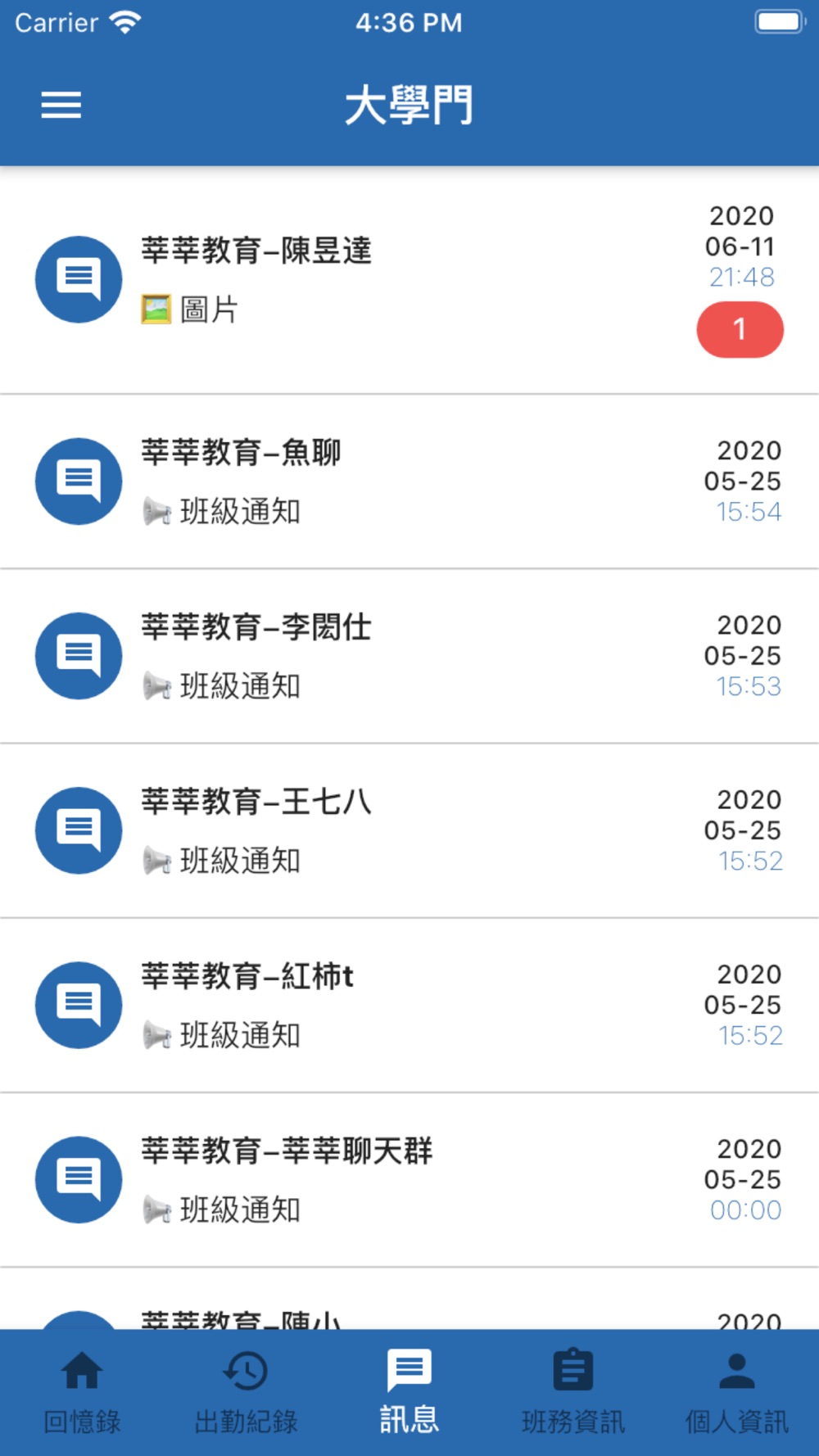Open the 莘莘教育–莘莘聊天群 group chat

click(x=409, y=1180)
